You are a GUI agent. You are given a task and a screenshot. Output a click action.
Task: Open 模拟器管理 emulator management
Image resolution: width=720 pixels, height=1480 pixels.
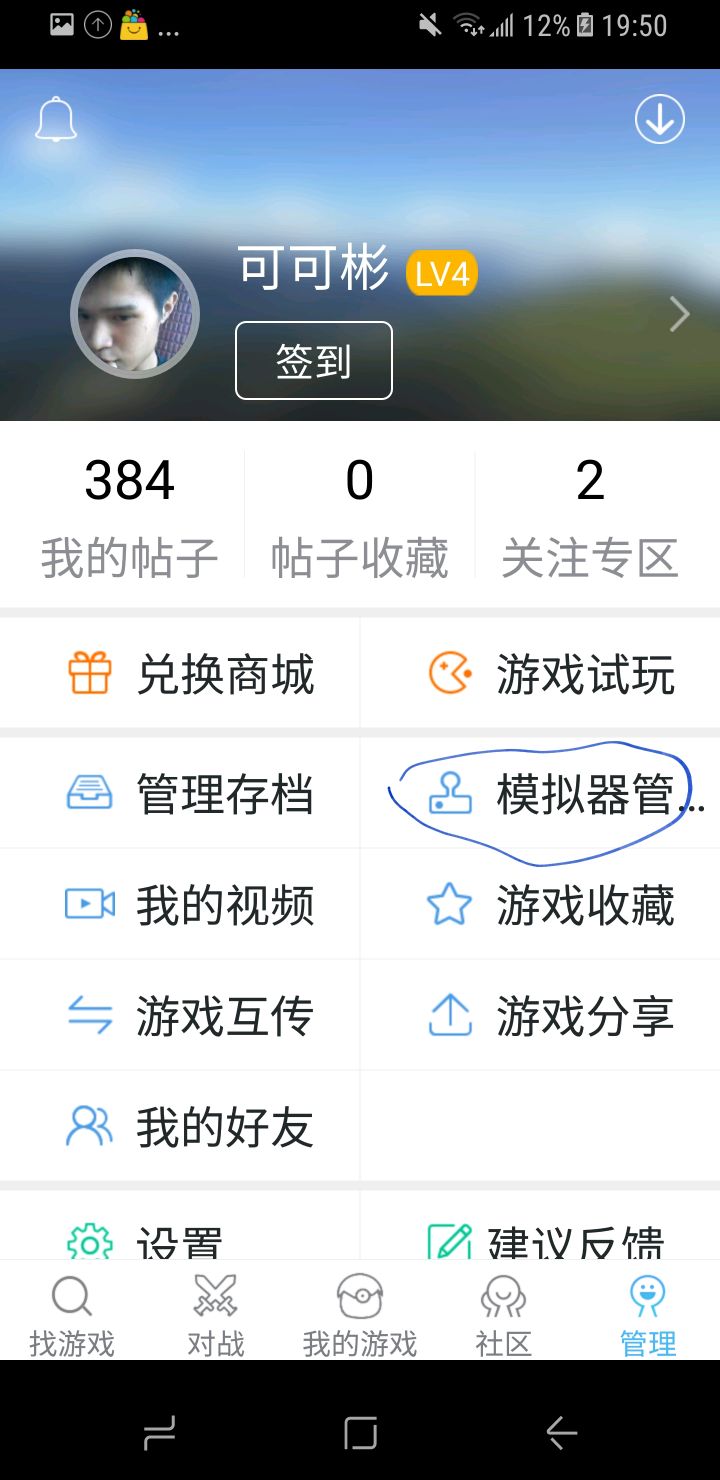(x=550, y=795)
